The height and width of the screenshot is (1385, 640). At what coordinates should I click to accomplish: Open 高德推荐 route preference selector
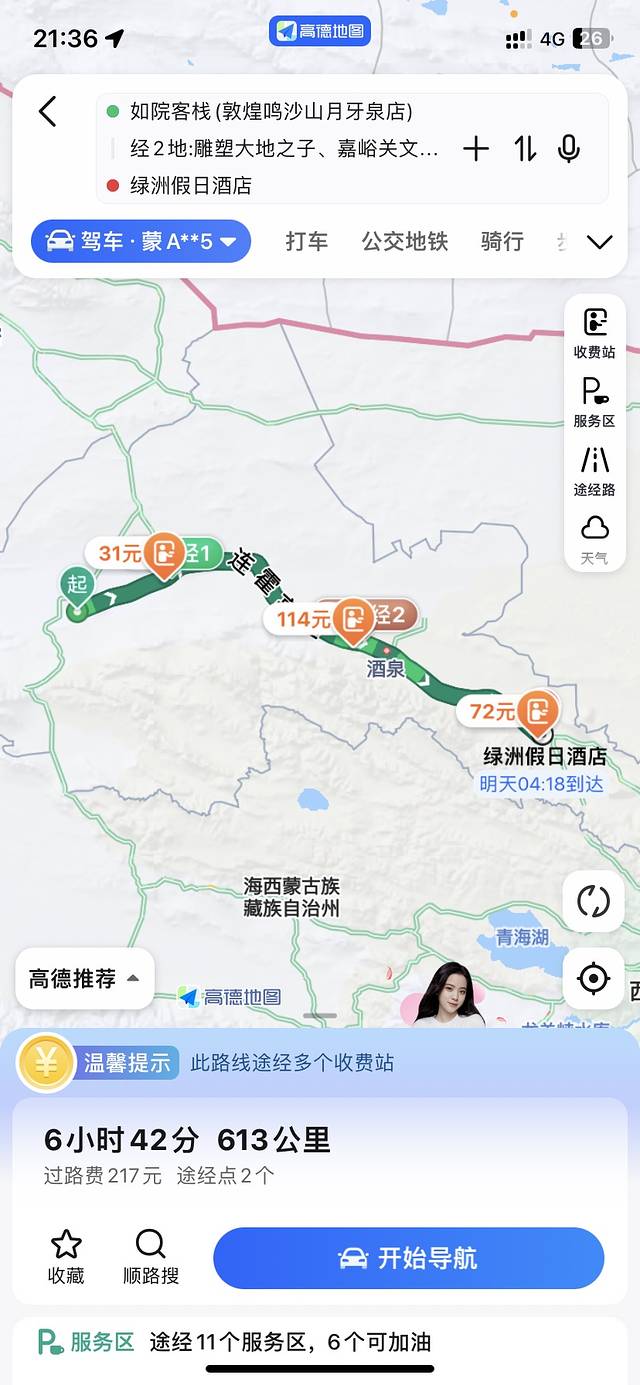tap(85, 978)
